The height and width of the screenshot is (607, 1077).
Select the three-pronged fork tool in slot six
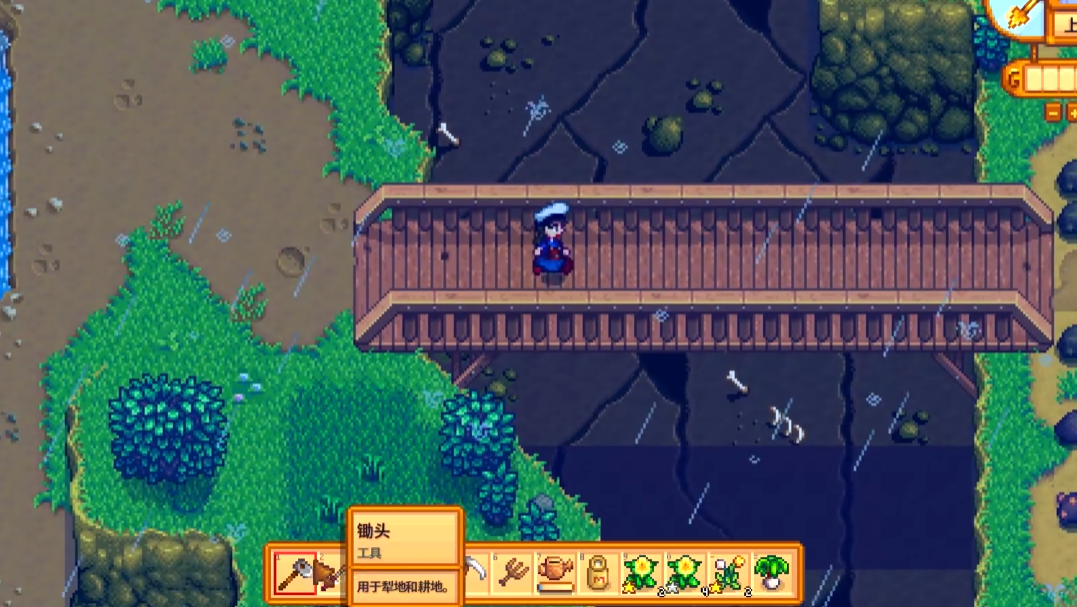[514, 574]
